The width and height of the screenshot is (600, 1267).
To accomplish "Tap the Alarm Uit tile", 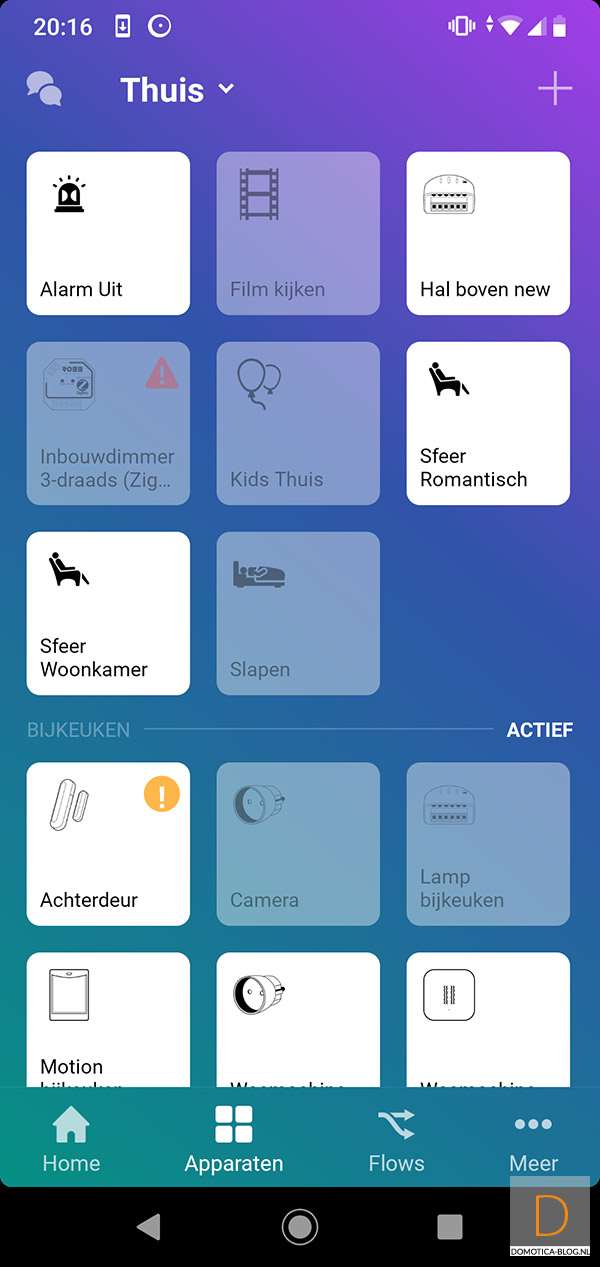I will (x=108, y=234).
